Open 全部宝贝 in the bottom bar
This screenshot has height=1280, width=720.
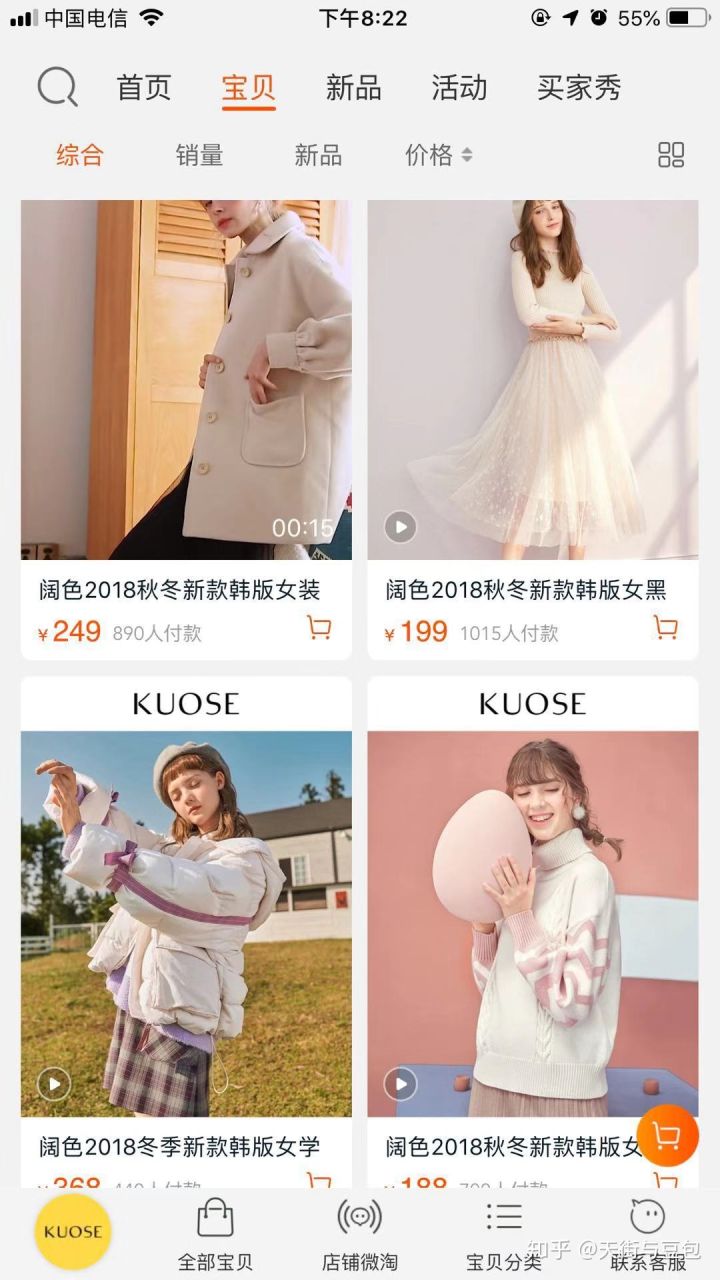[x=215, y=1233]
